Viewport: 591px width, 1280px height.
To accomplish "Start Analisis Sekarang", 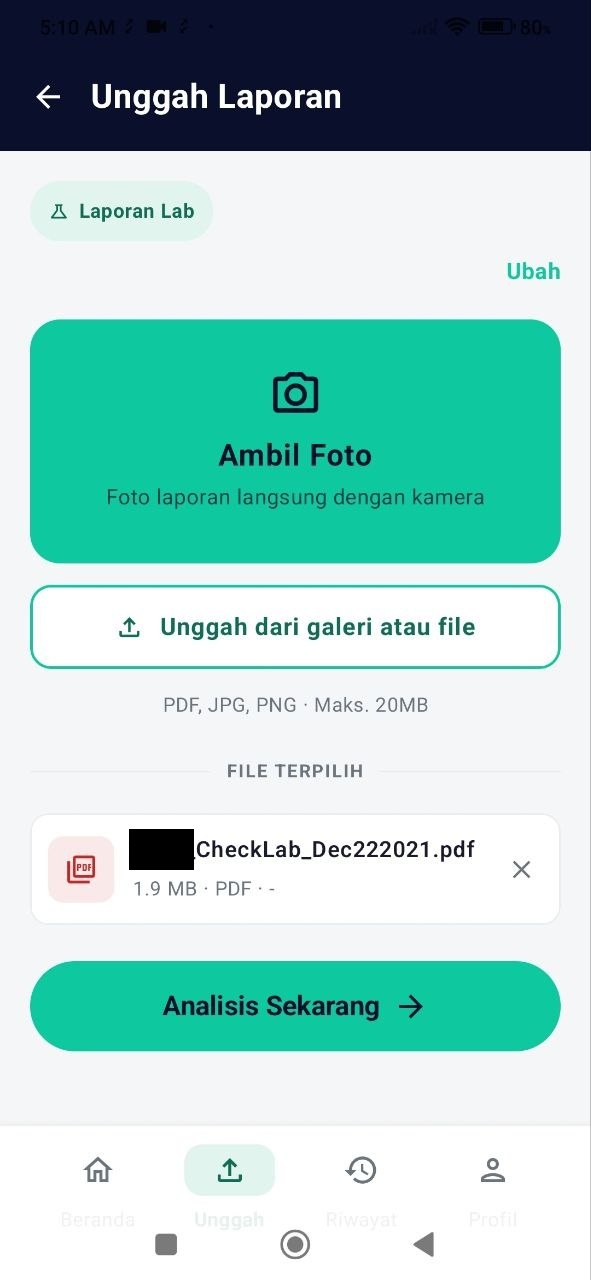I will [x=295, y=1006].
